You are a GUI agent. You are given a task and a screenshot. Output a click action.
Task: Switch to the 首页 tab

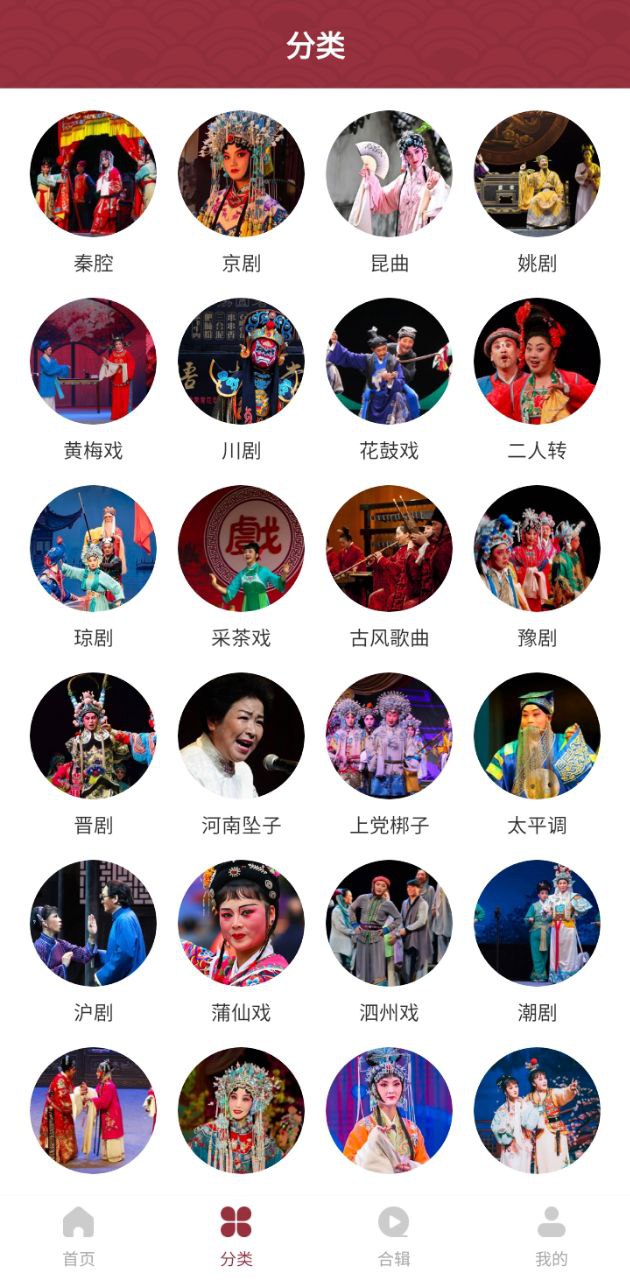[78, 1235]
